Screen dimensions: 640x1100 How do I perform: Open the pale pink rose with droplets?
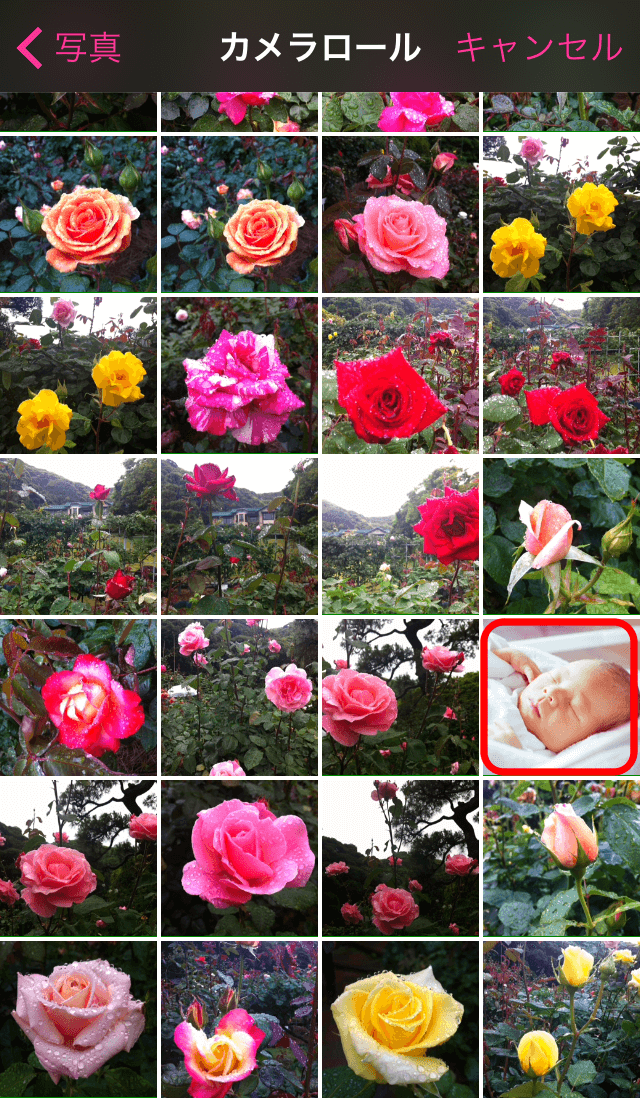[x=78, y=1018]
